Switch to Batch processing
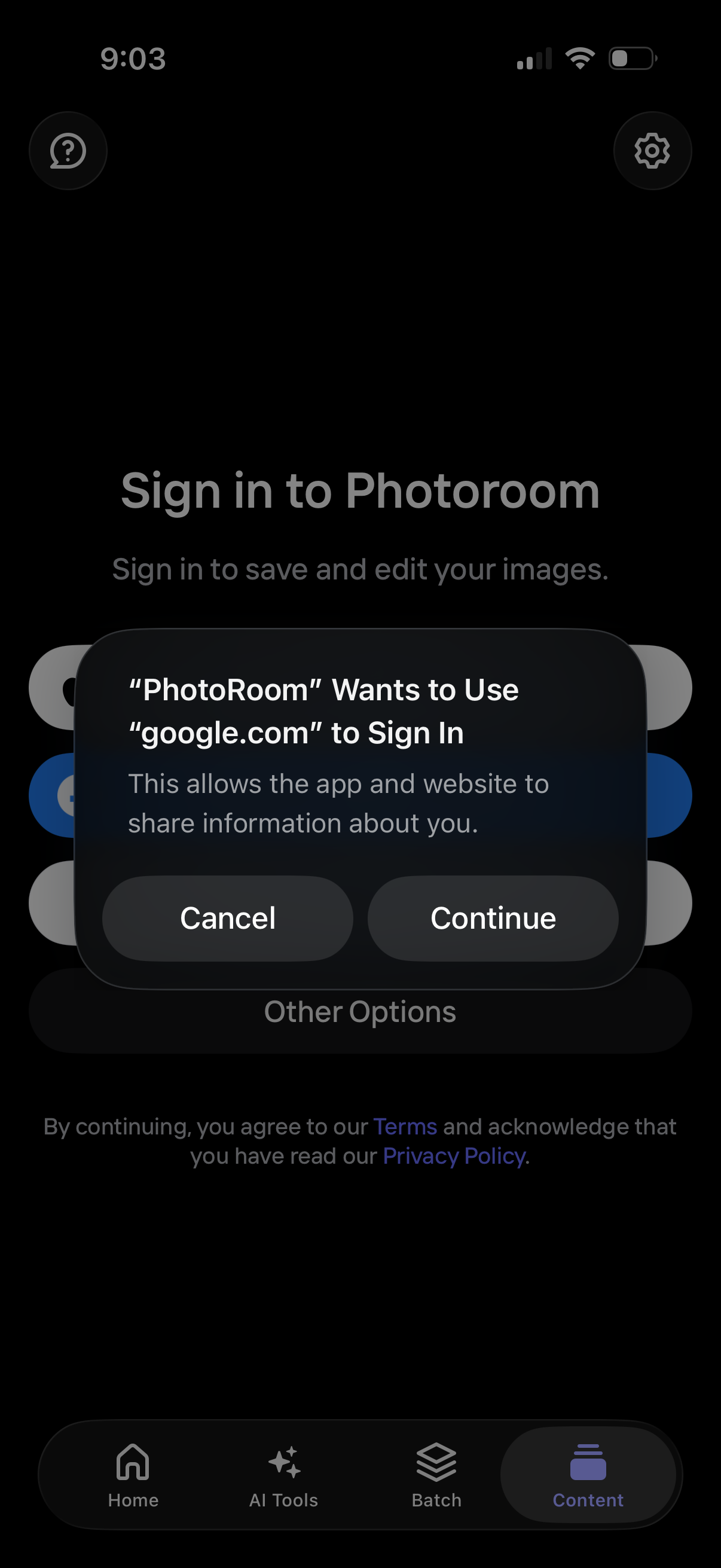The height and width of the screenshot is (1568, 721). (436, 1460)
